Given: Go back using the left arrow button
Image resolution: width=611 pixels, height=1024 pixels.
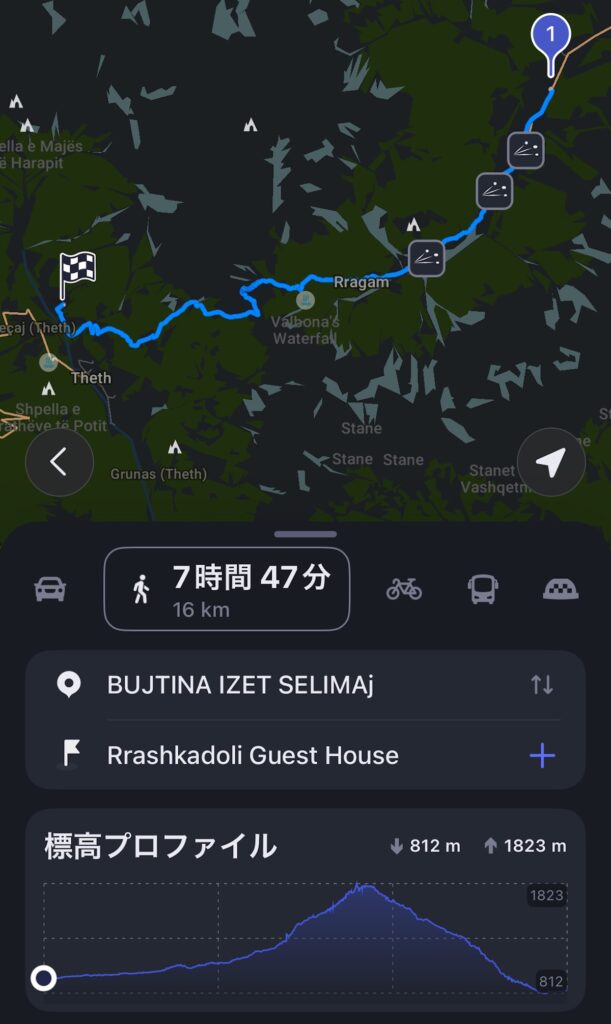Looking at the screenshot, I should [x=59, y=462].
